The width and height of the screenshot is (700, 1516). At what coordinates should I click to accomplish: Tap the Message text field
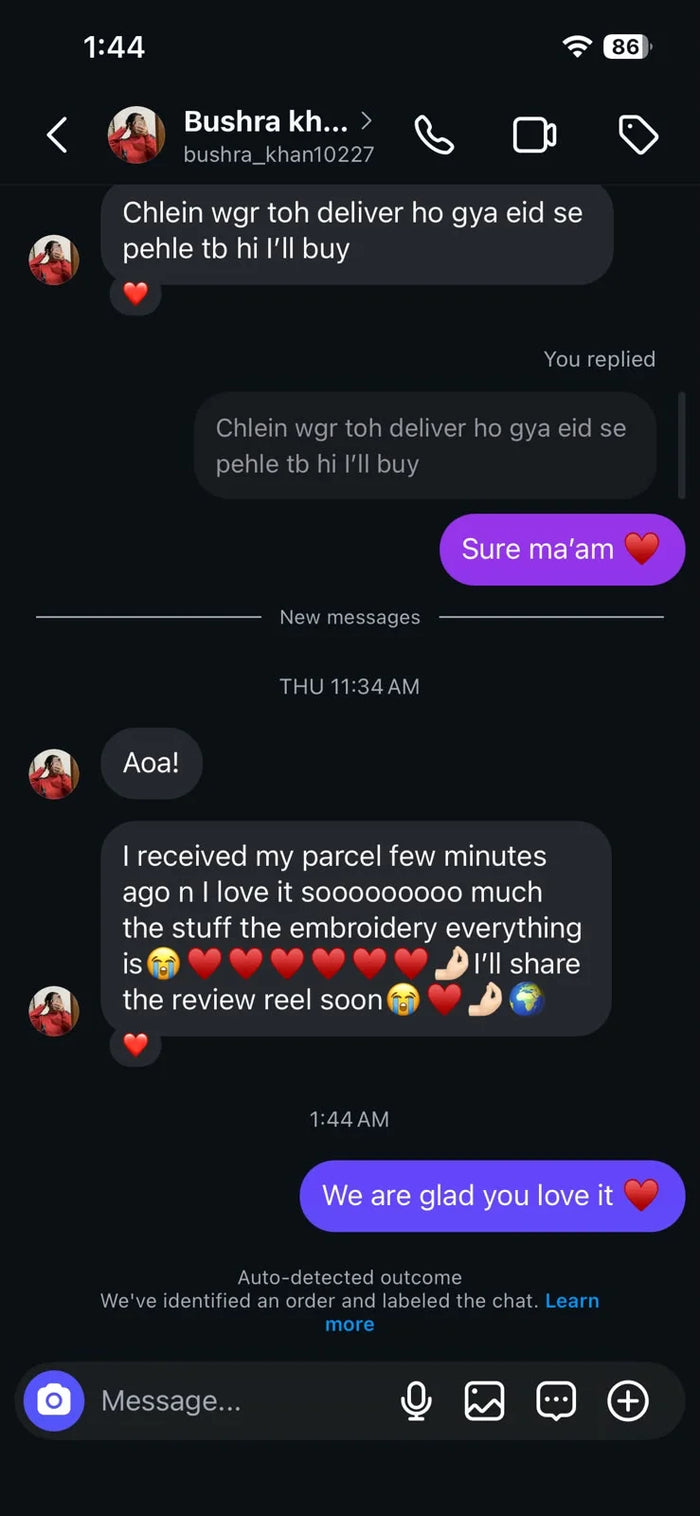click(240, 1401)
